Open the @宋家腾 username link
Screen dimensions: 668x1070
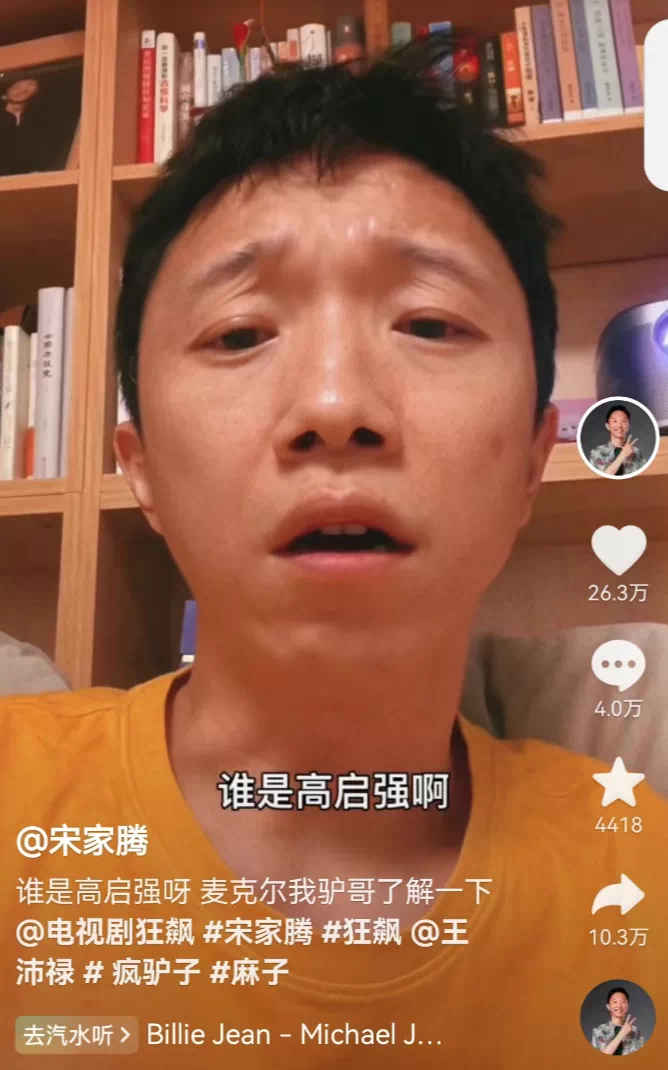tap(82, 841)
